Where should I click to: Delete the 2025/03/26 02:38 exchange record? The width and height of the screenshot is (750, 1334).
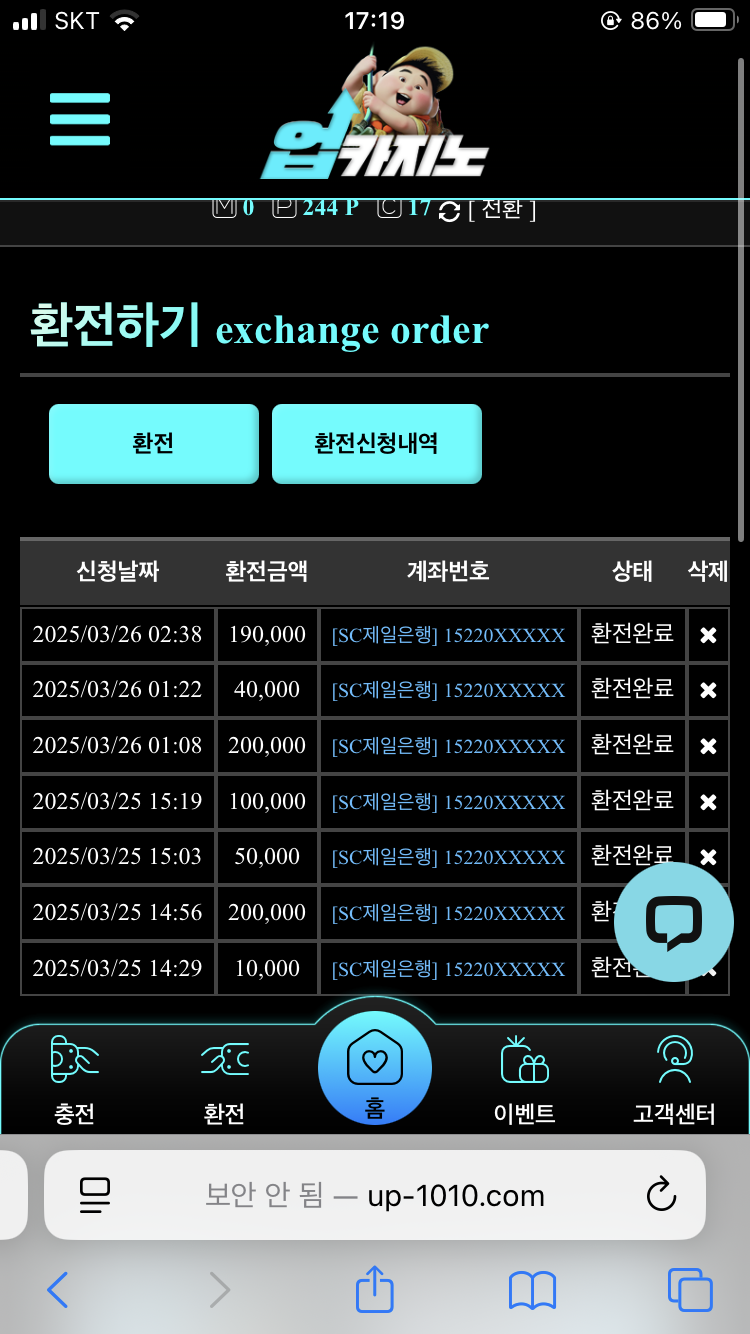tap(708, 635)
